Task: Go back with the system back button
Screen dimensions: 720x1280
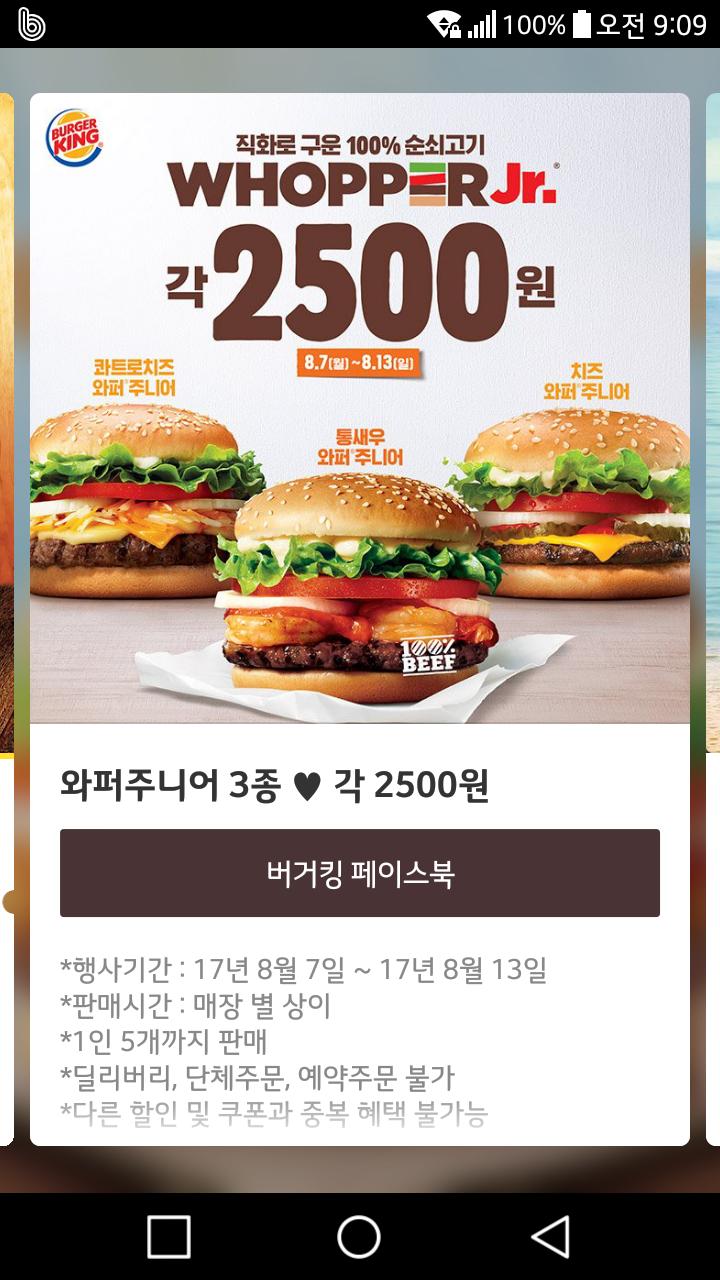Action: (x=551, y=1236)
